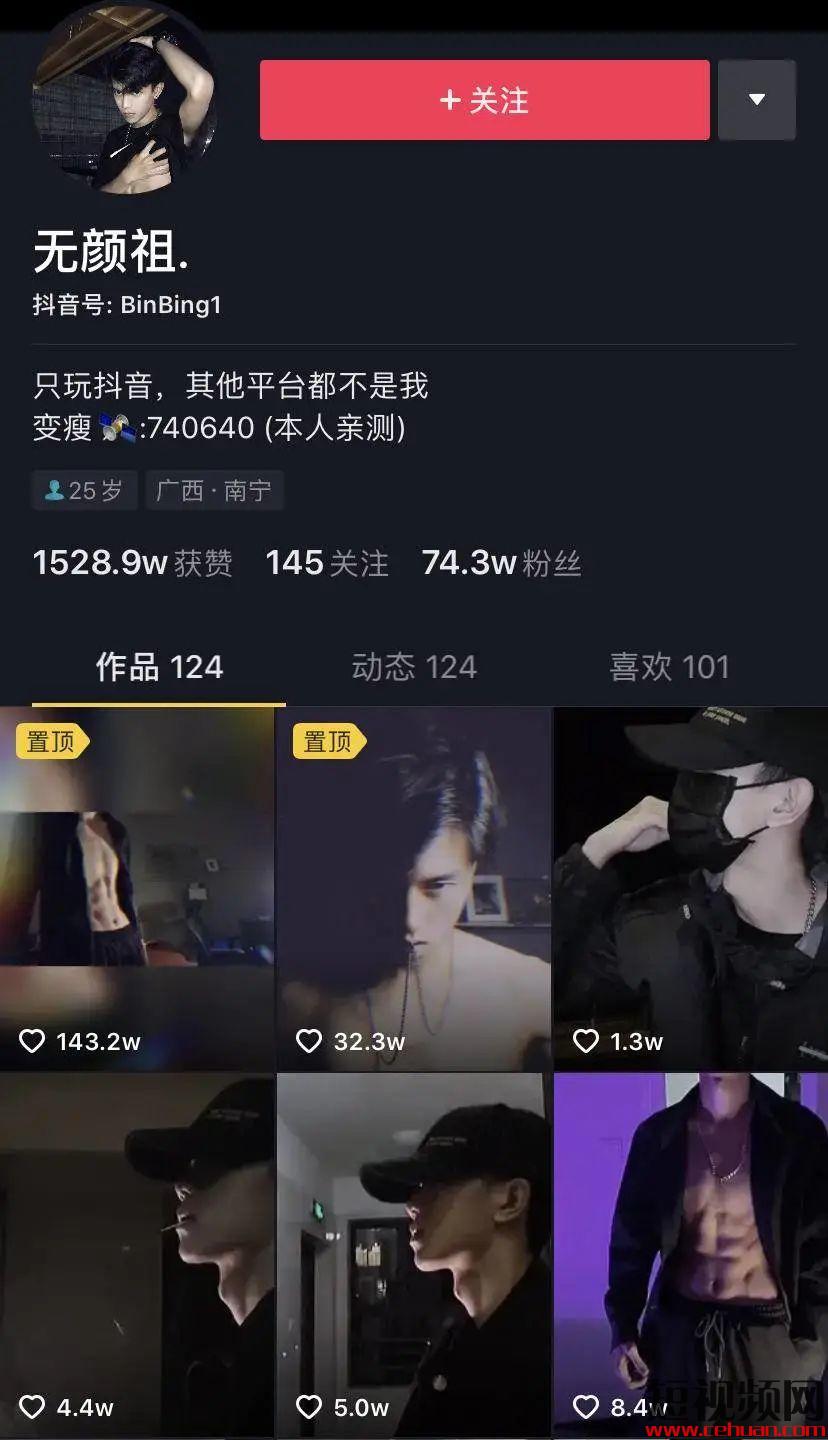The height and width of the screenshot is (1440, 828).
Task: Follow this user with the 关注 button
Action: [x=484, y=100]
